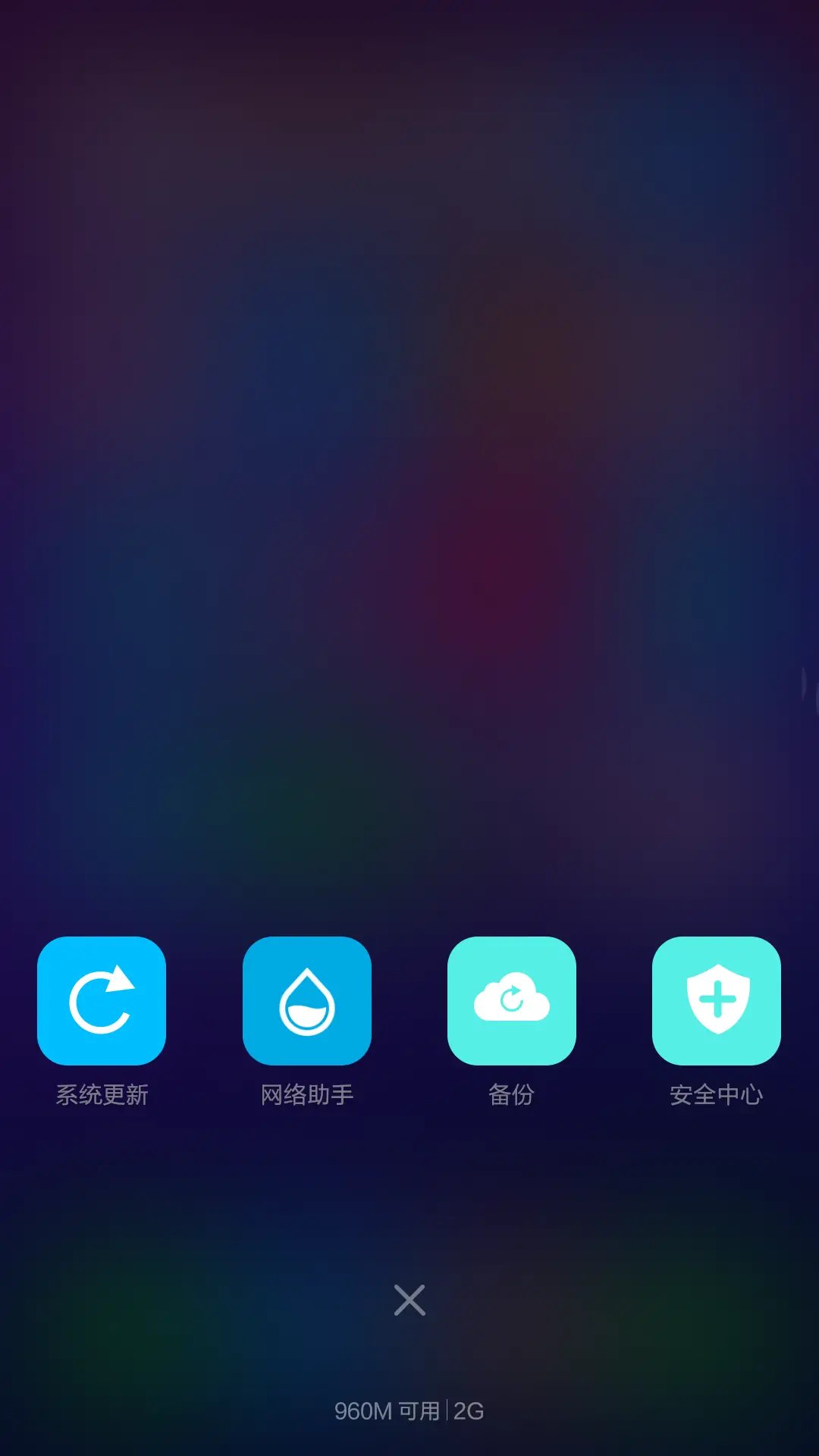
Task: Select the 备份 label below its icon
Action: [512, 1094]
